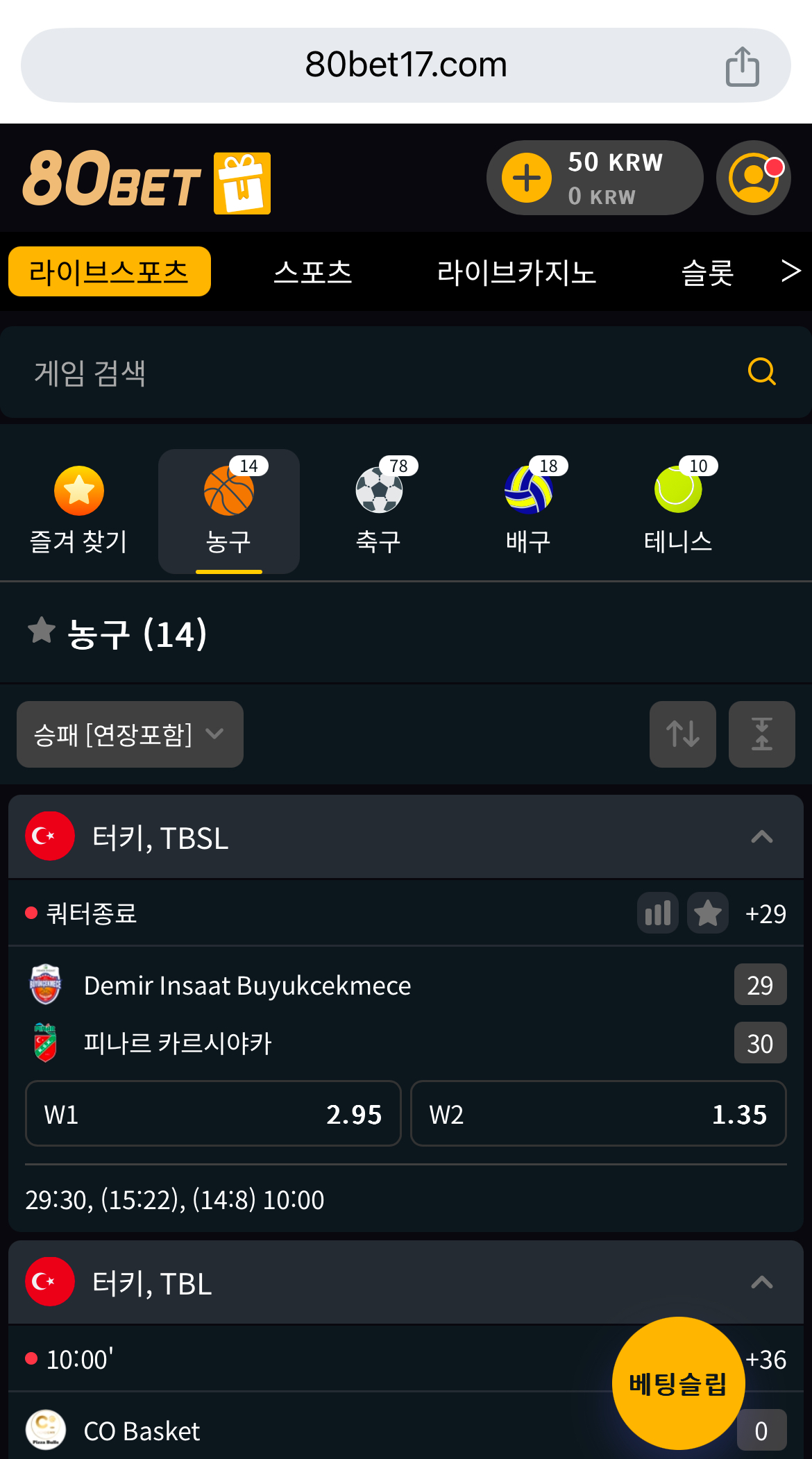Open the gift box promotions icon
The image size is (812, 1459).
[242, 183]
